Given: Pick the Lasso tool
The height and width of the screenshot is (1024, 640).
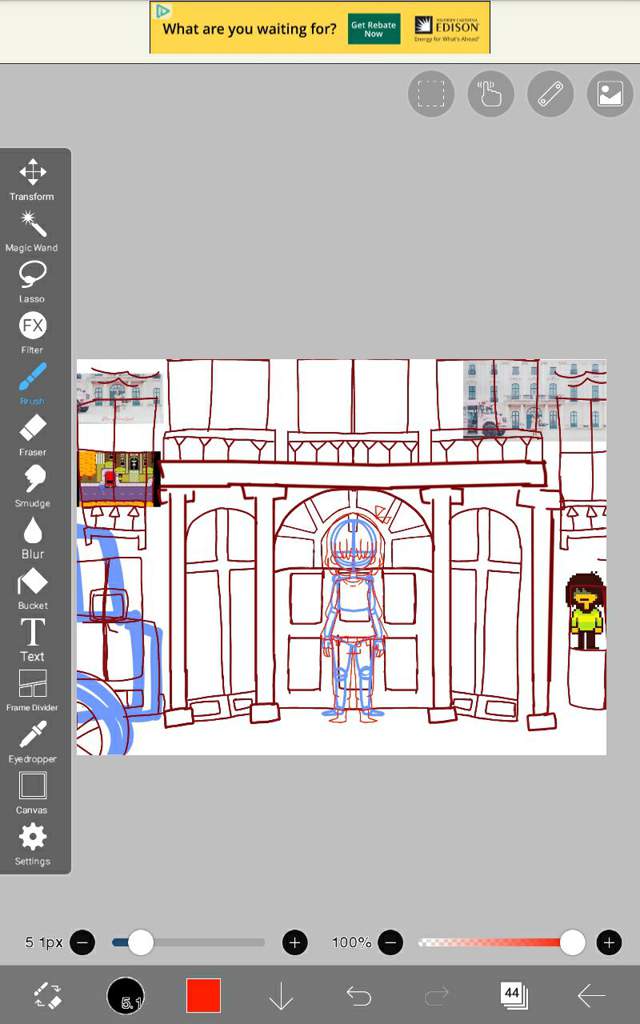Looking at the screenshot, I should point(32,280).
